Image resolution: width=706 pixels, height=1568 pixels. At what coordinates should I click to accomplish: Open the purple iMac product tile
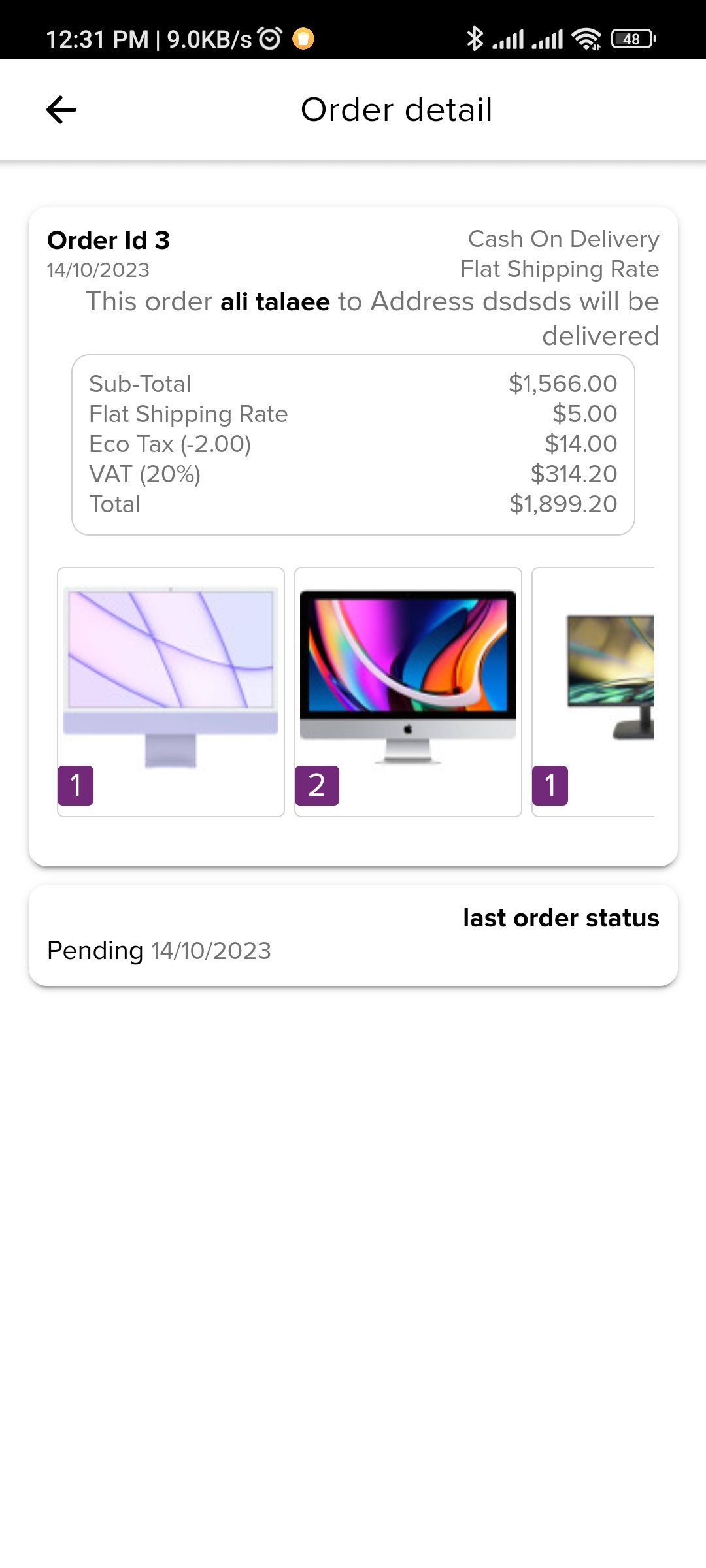[171, 692]
